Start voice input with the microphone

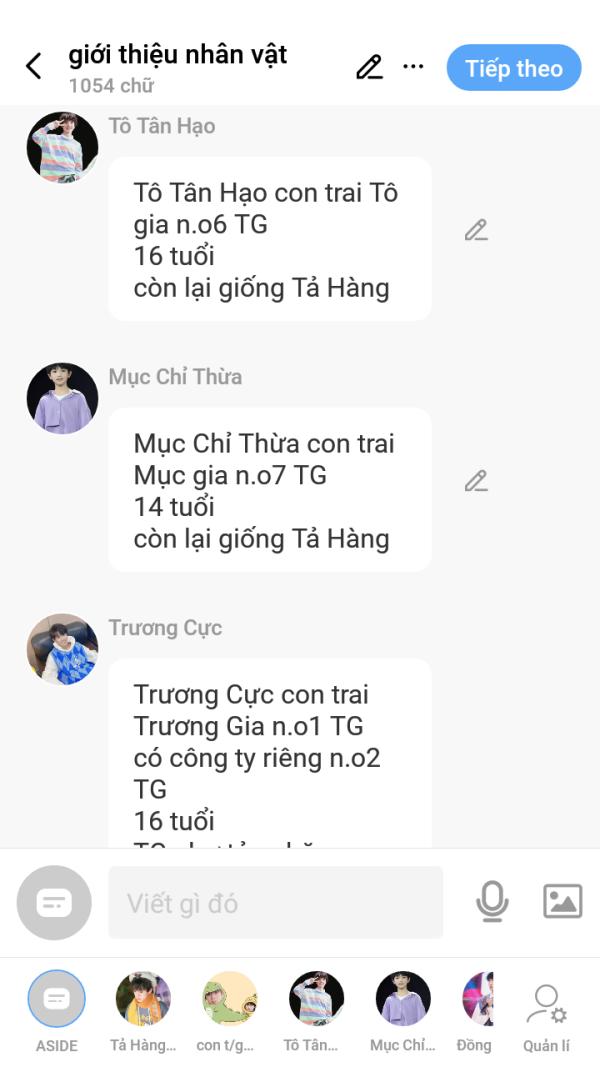coord(491,902)
